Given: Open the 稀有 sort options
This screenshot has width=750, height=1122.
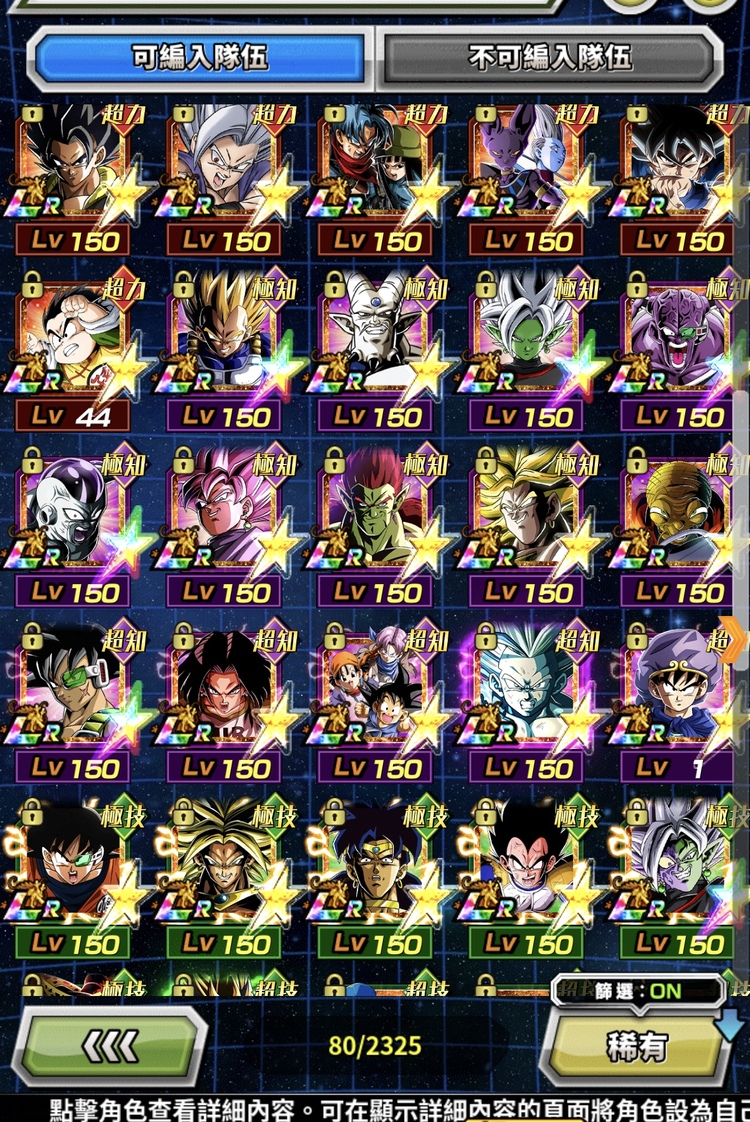Looking at the screenshot, I should click(x=637, y=1046).
